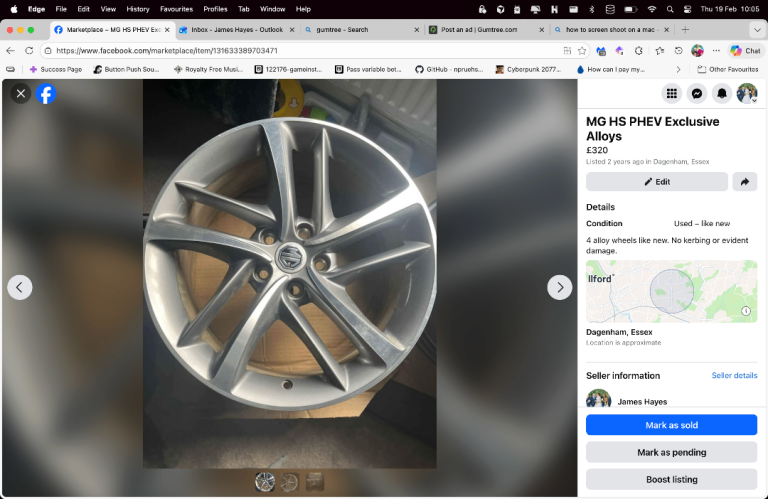Select the third photo thumbnail

pyautogui.click(x=315, y=482)
